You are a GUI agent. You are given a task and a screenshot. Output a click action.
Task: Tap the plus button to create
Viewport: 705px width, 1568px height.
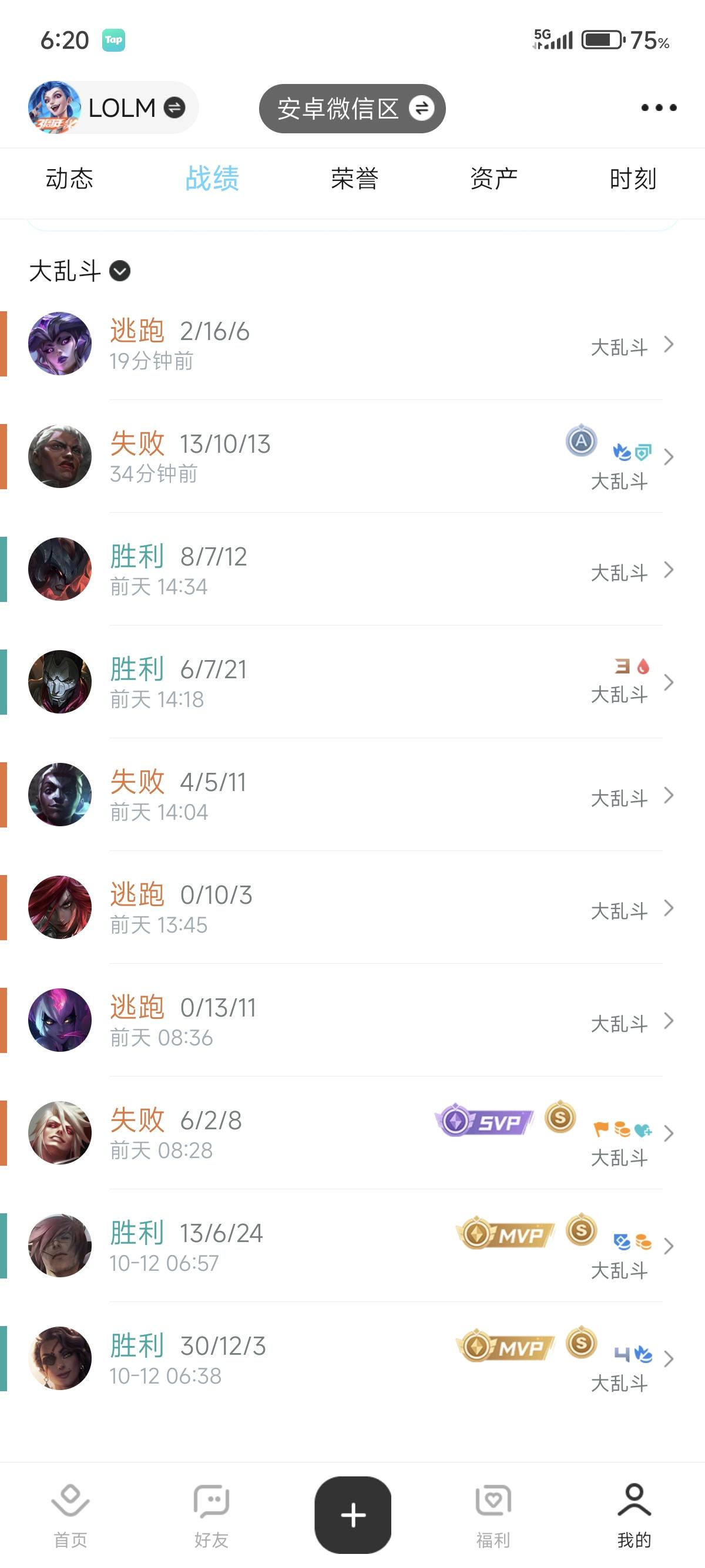pyautogui.click(x=353, y=1515)
